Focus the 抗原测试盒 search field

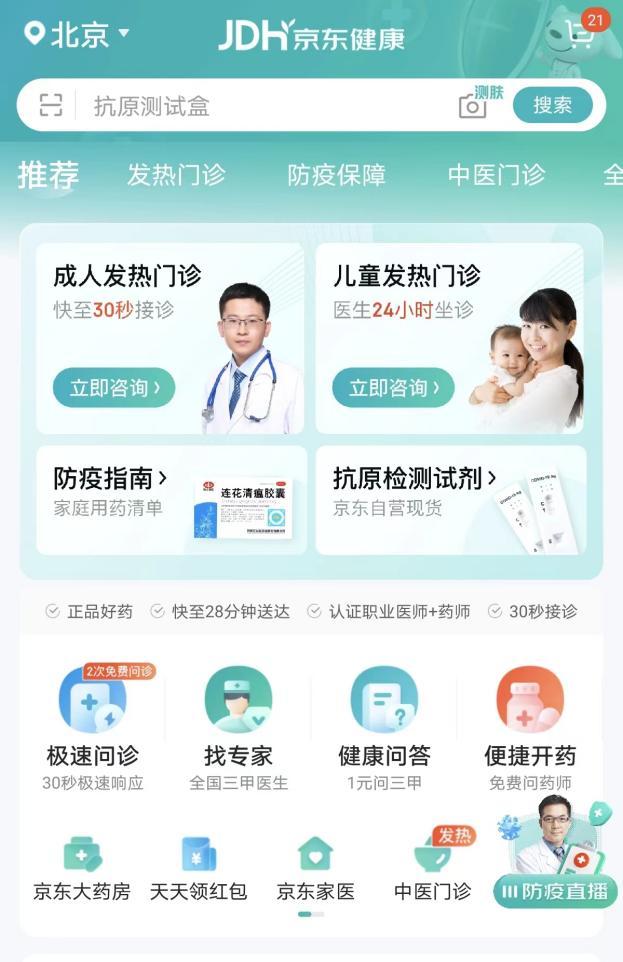260,106
